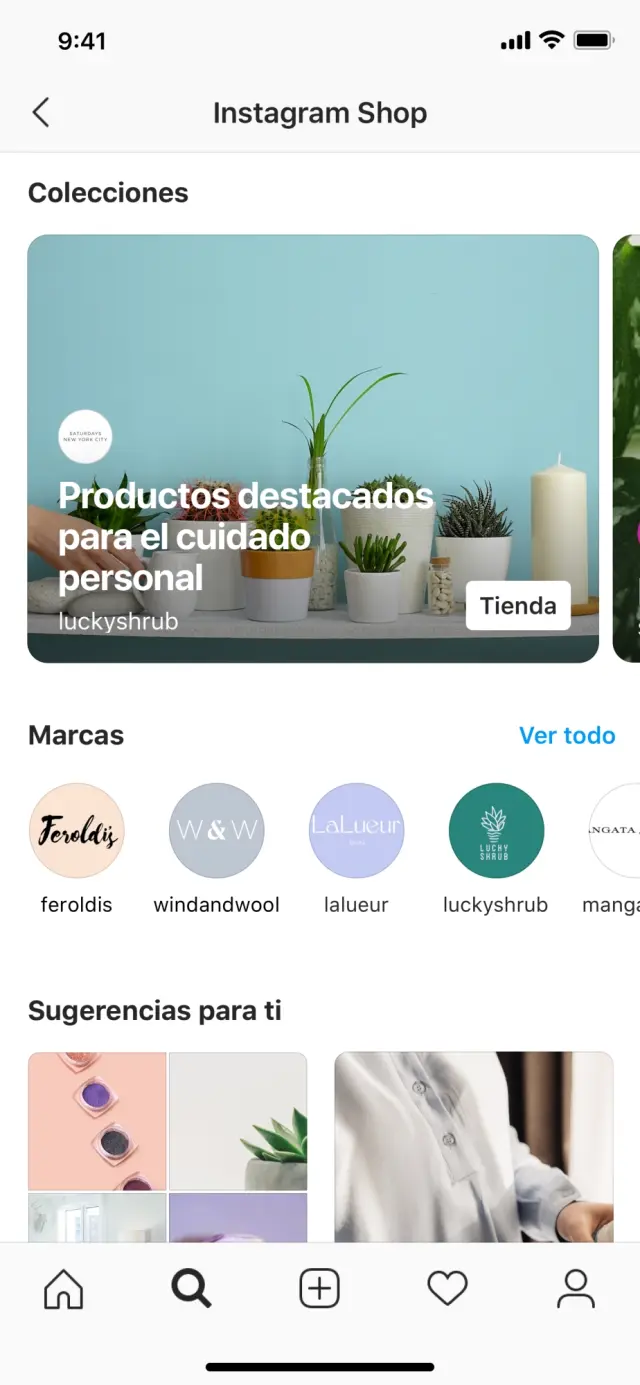Tap Ver todo next to Marcas
Viewport: 640px width, 1385px height.
click(567, 735)
